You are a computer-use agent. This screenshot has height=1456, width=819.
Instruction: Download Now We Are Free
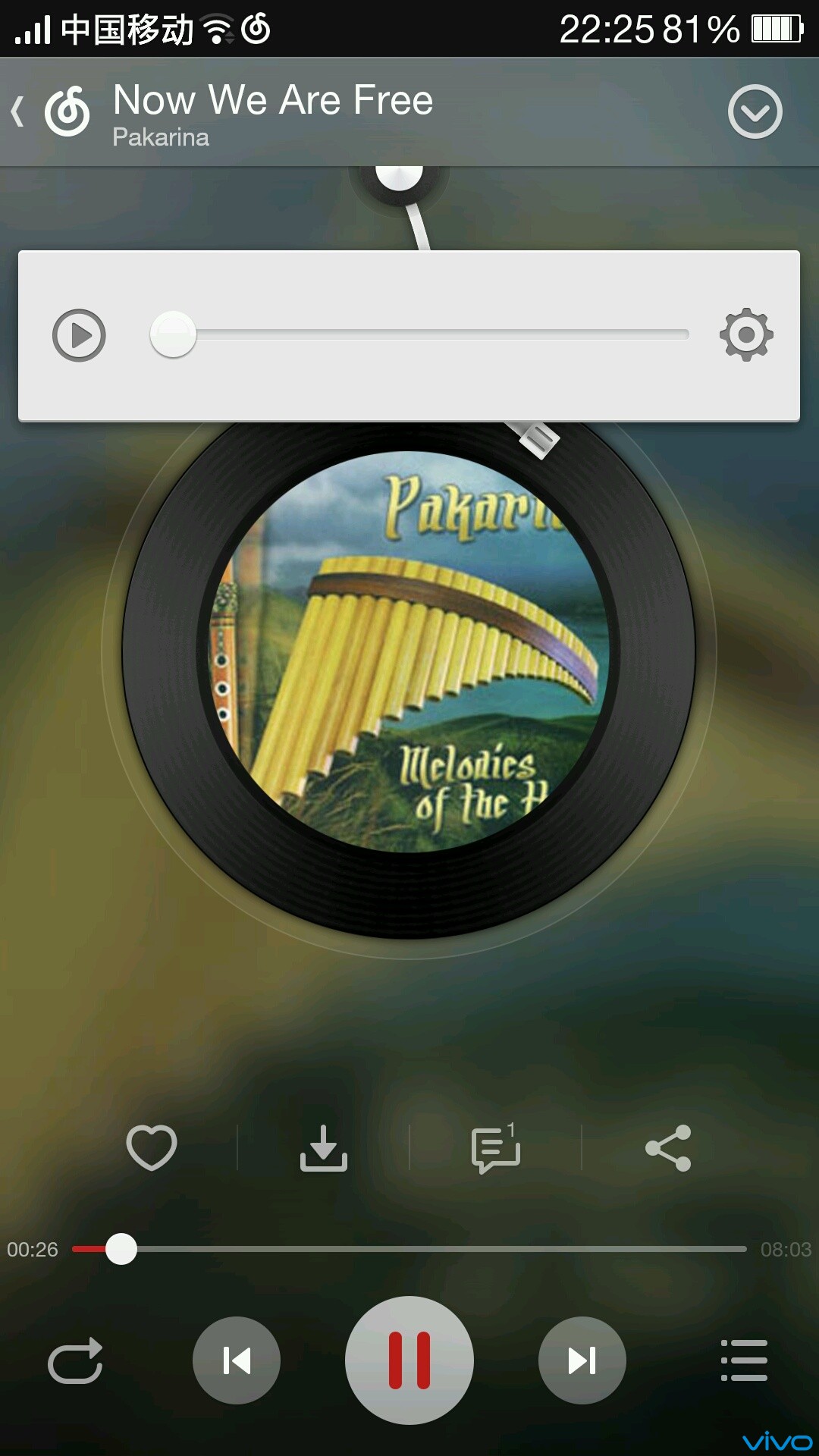click(x=324, y=1147)
